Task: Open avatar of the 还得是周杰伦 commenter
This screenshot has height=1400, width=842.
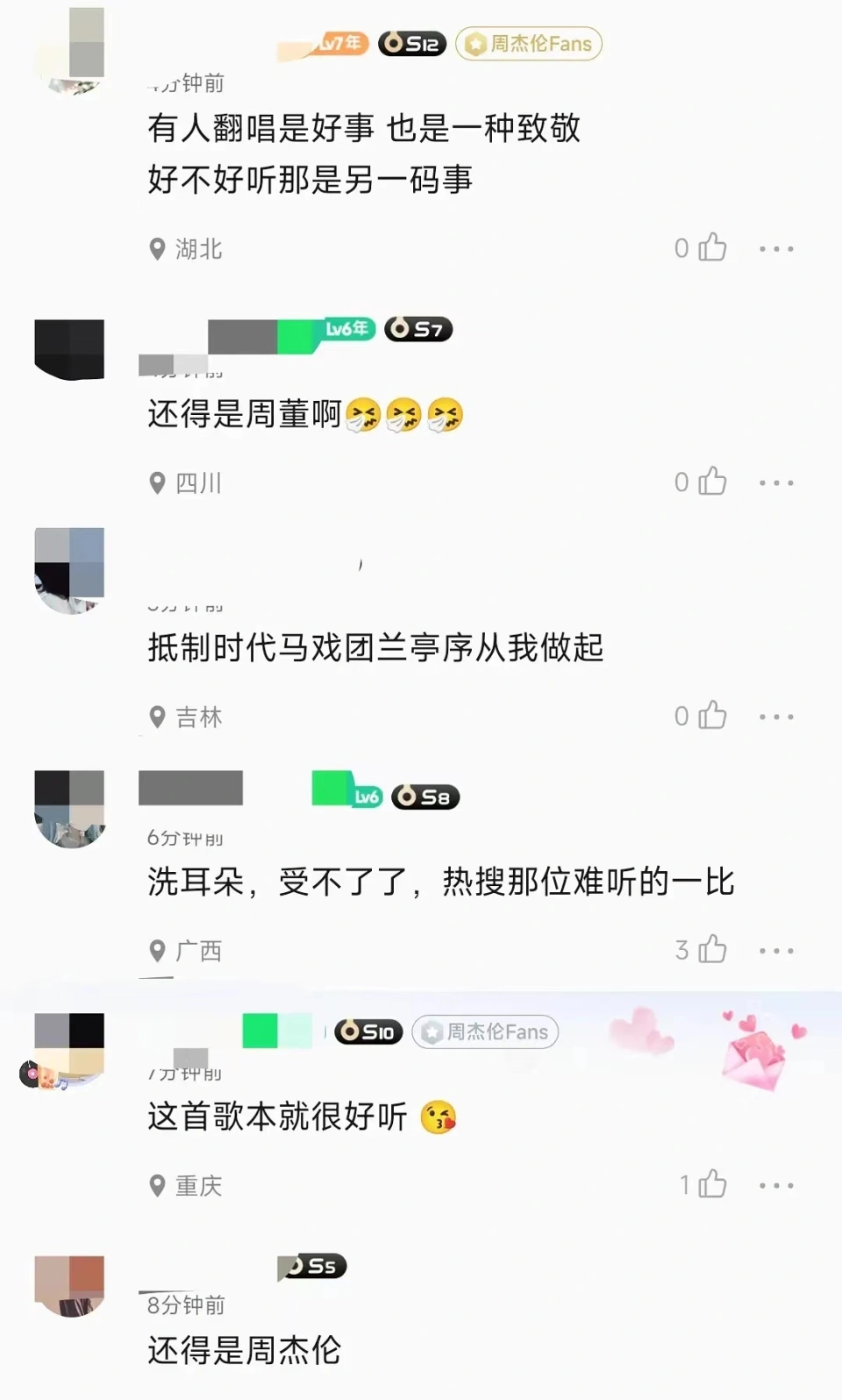Action: (69, 1285)
